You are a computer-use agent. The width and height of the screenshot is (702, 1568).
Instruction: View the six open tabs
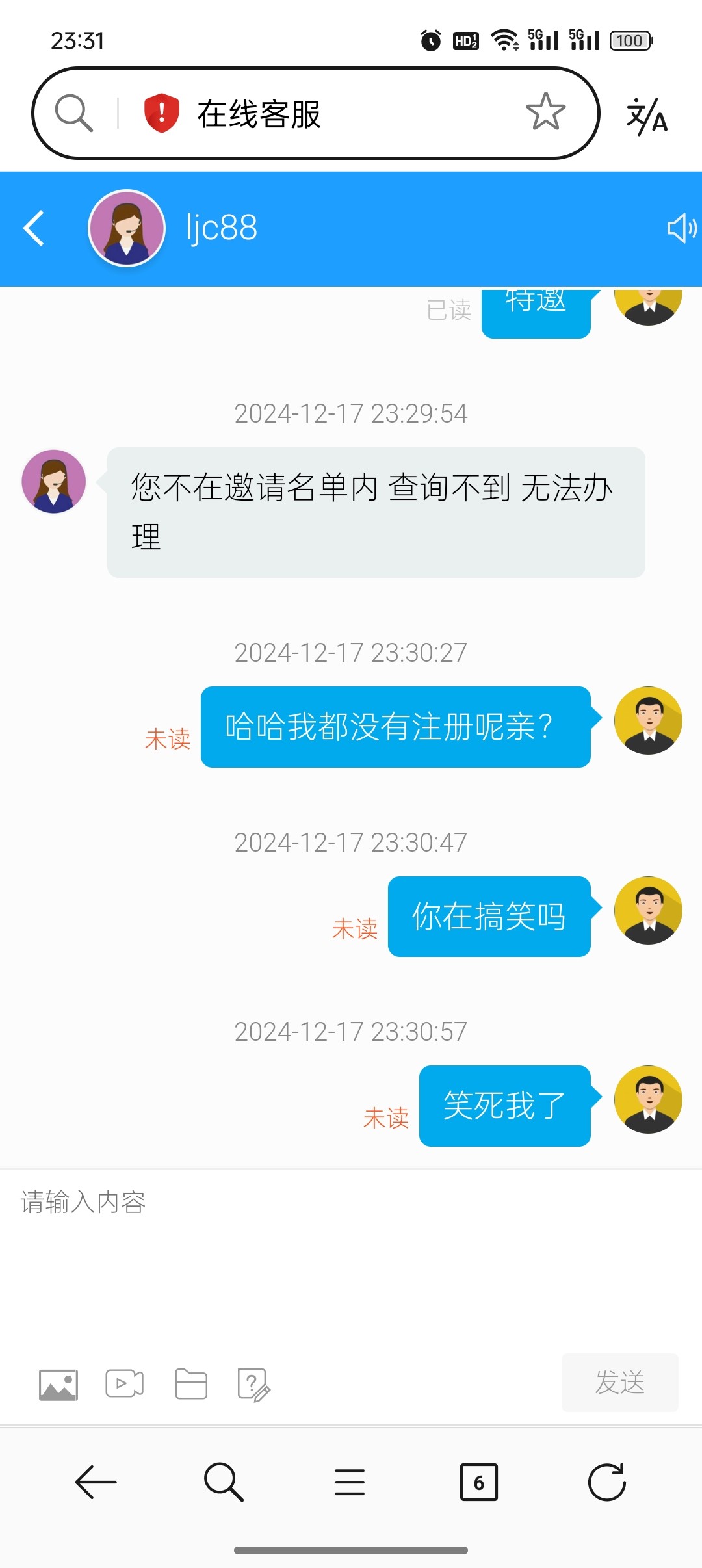click(478, 1482)
